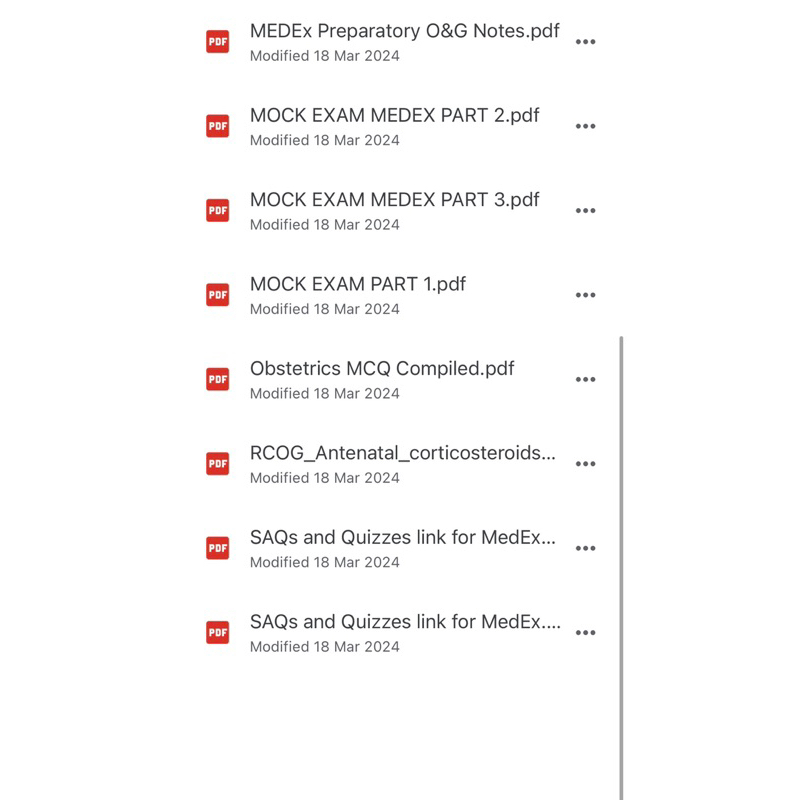
Task: Open options for the RCOG_Antenatal_corticosteroids file
Action: pos(586,464)
